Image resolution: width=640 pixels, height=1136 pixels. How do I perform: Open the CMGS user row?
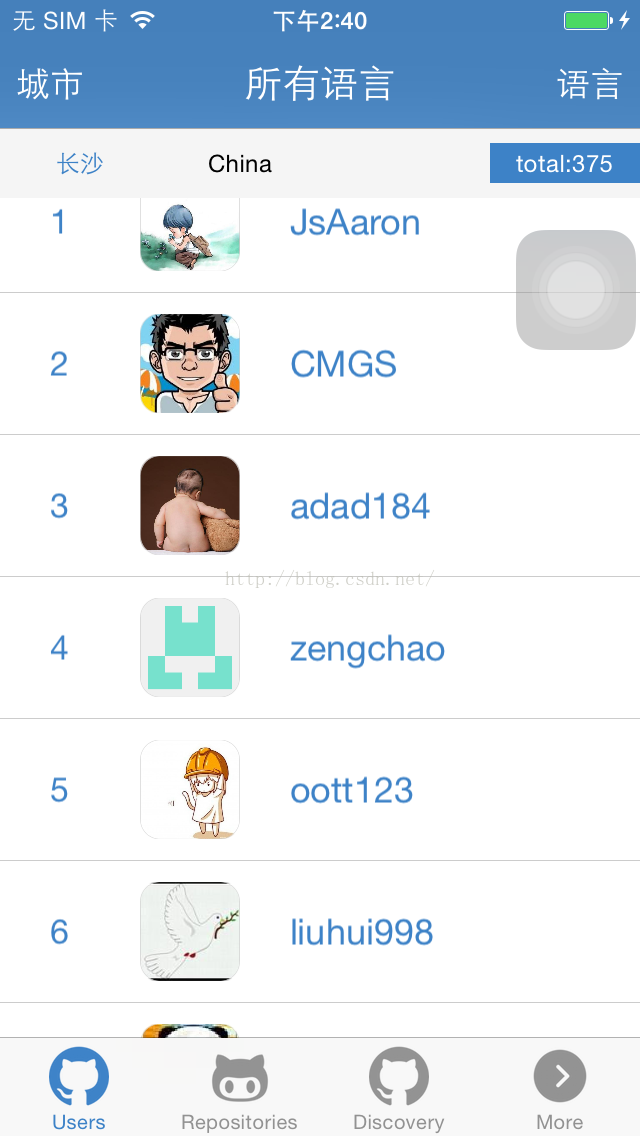(320, 364)
